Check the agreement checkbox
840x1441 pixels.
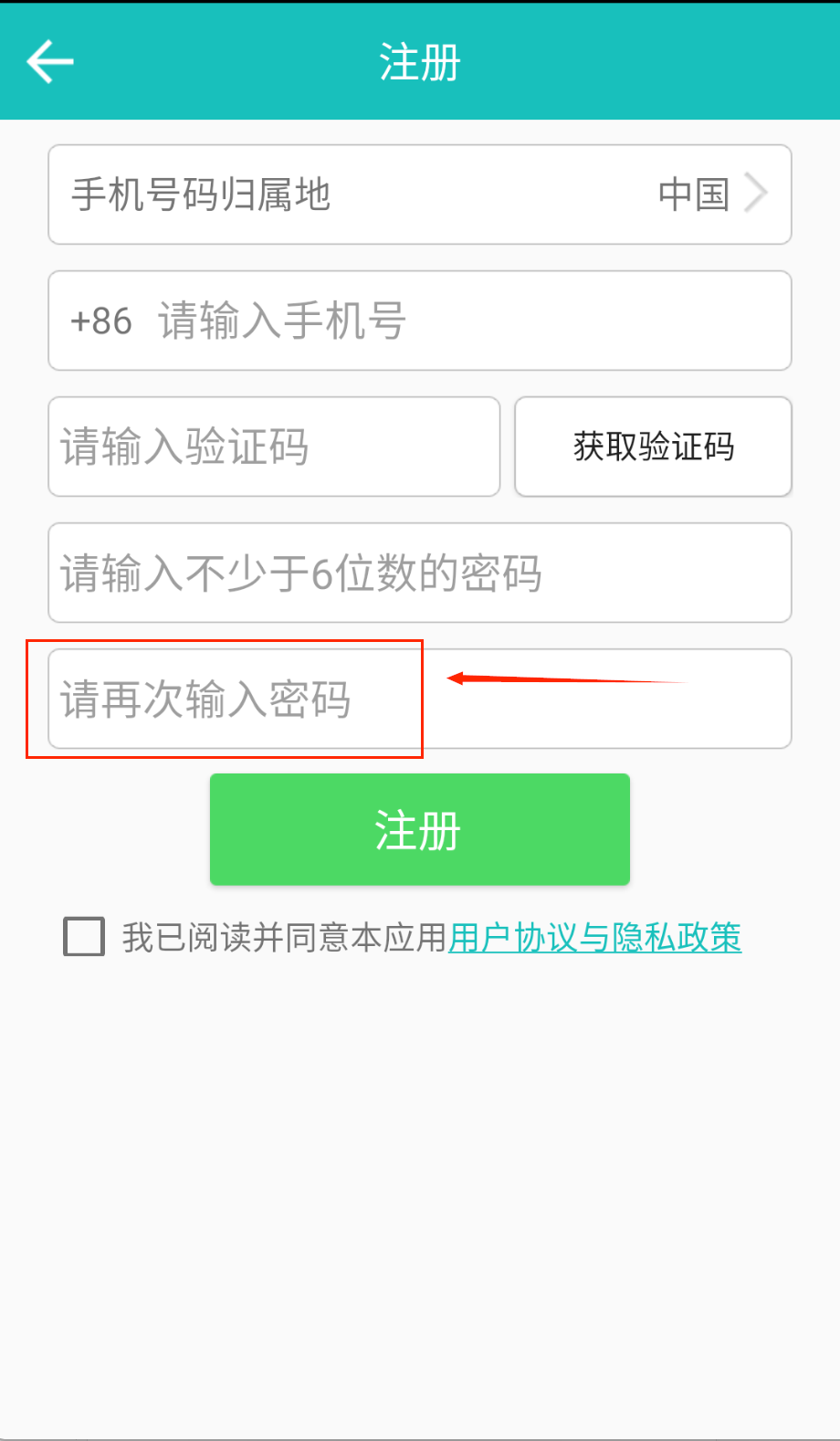point(84,937)
